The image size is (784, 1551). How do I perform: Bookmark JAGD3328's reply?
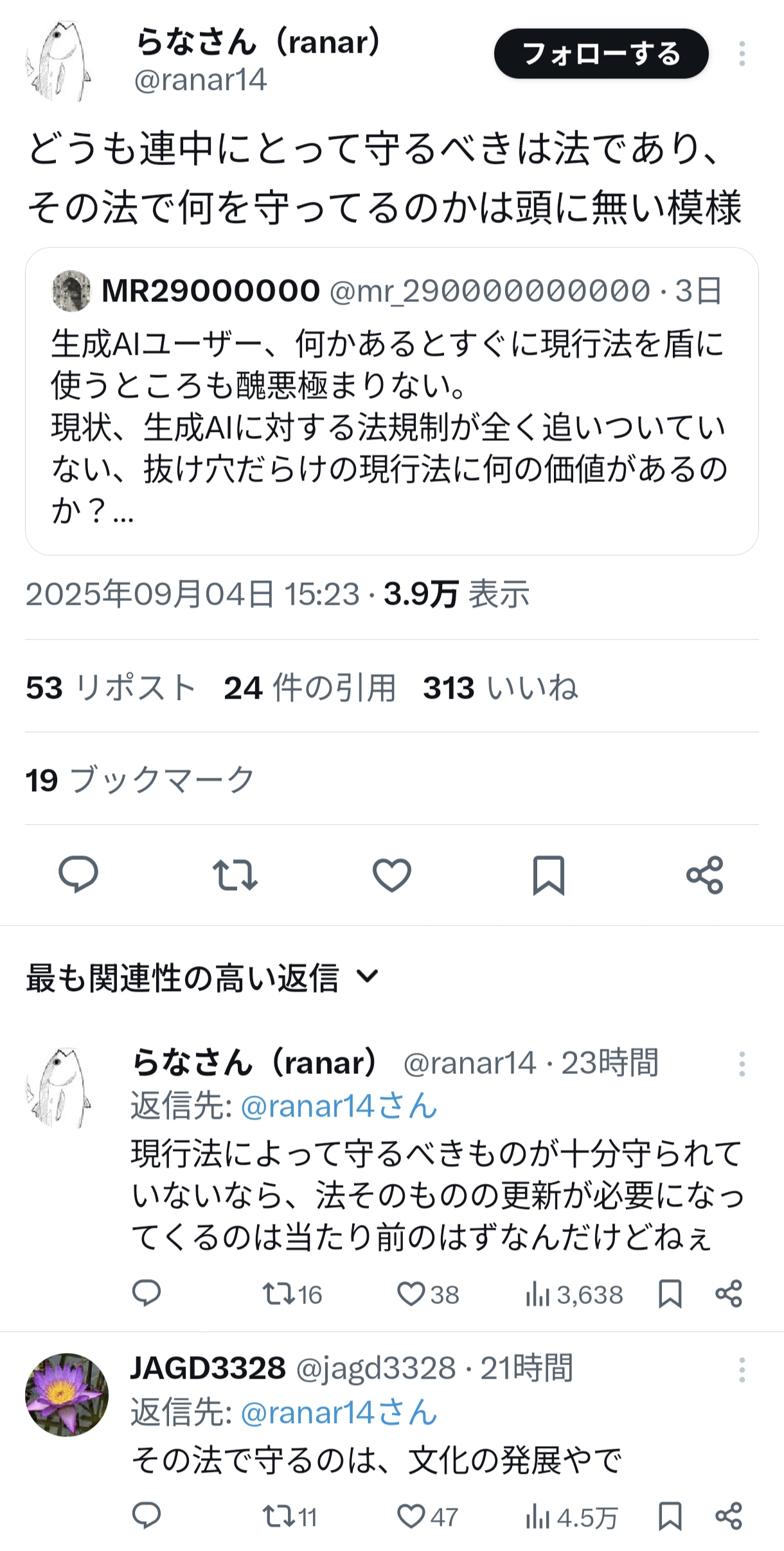670,1516
